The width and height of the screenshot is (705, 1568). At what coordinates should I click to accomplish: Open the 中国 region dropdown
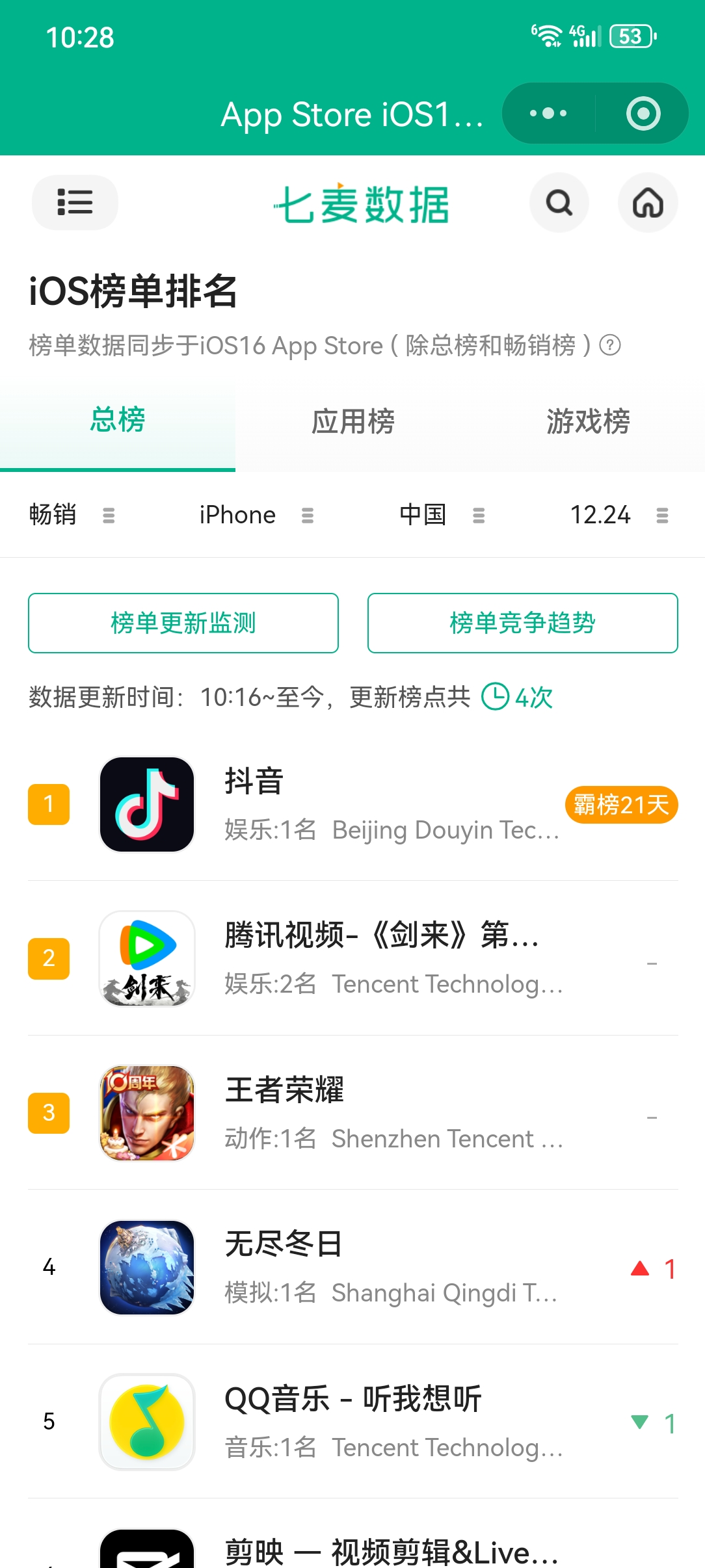pyautogui.click(x=442, y=515)
